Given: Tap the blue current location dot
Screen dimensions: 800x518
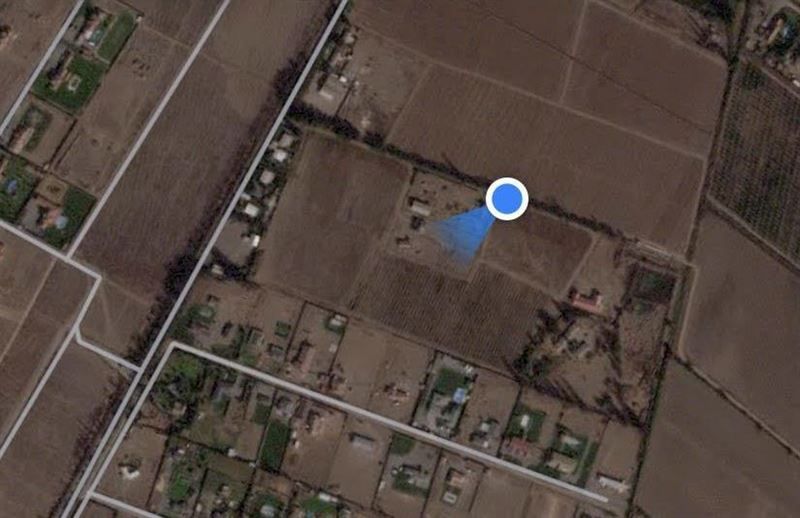Looking at the screenshot, I should [x=508, y=198].
